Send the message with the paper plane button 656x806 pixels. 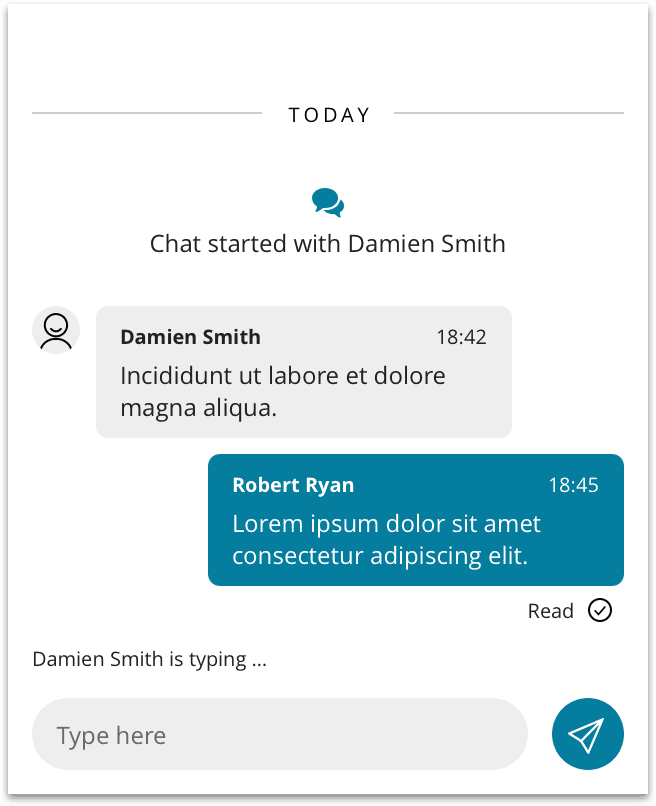coord(587,734)
